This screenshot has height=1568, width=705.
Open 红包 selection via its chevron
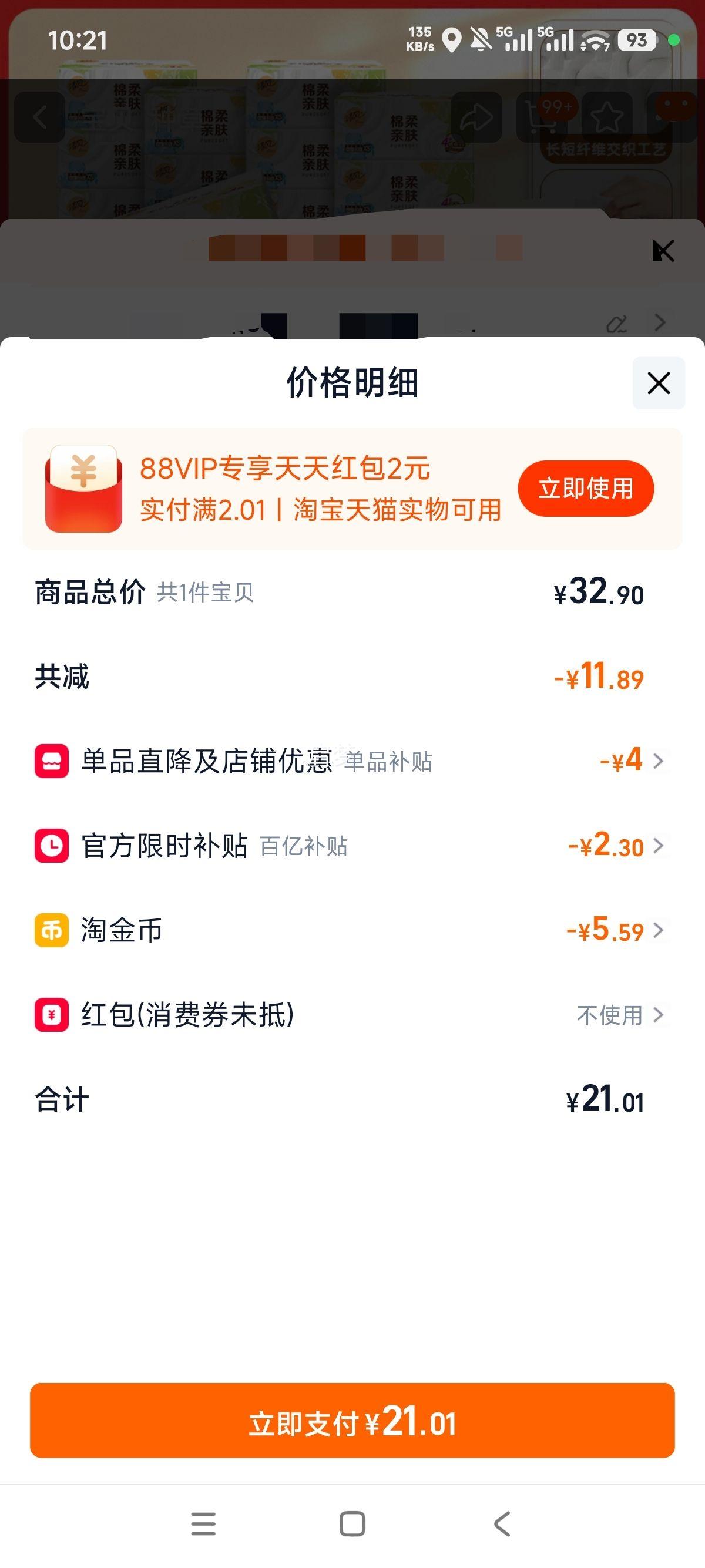tap(659, 1014)
